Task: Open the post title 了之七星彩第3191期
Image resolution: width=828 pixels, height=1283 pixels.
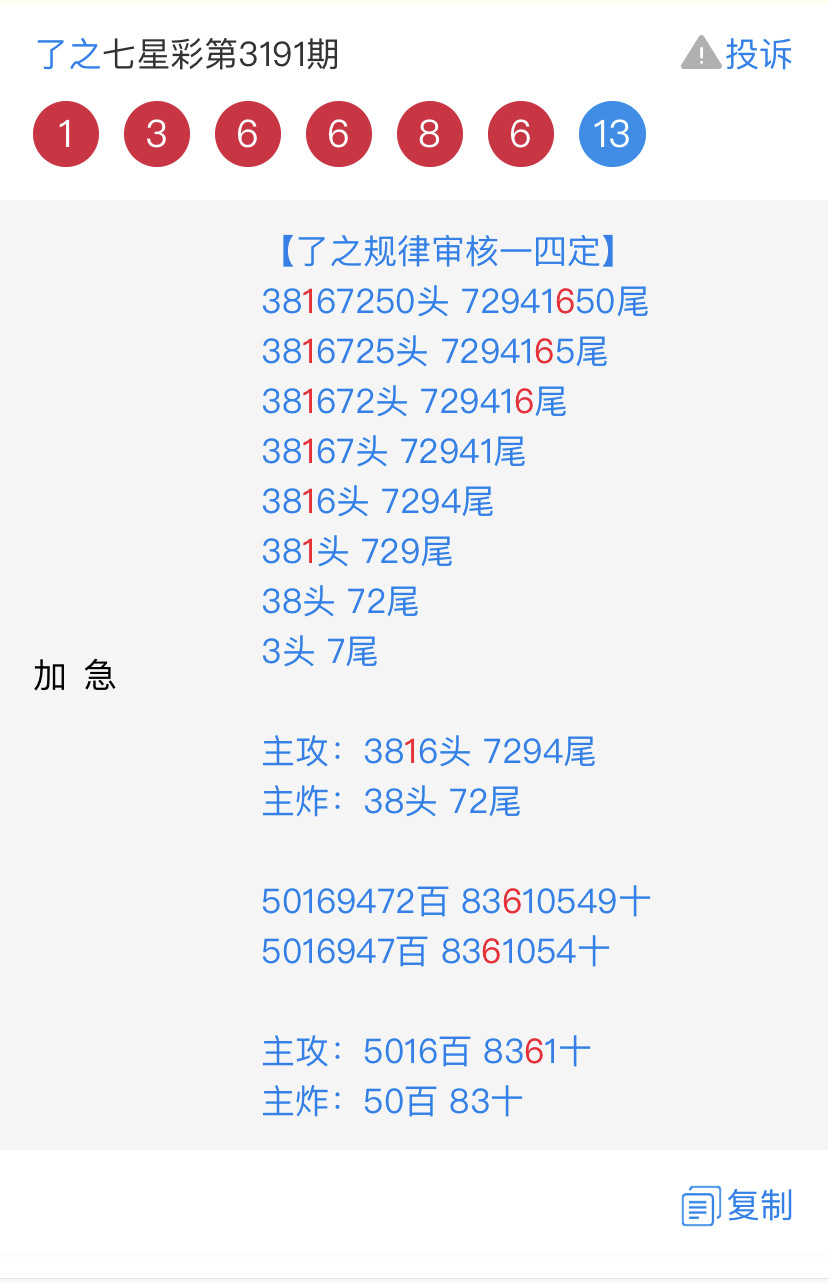Action: pos(186,57)
